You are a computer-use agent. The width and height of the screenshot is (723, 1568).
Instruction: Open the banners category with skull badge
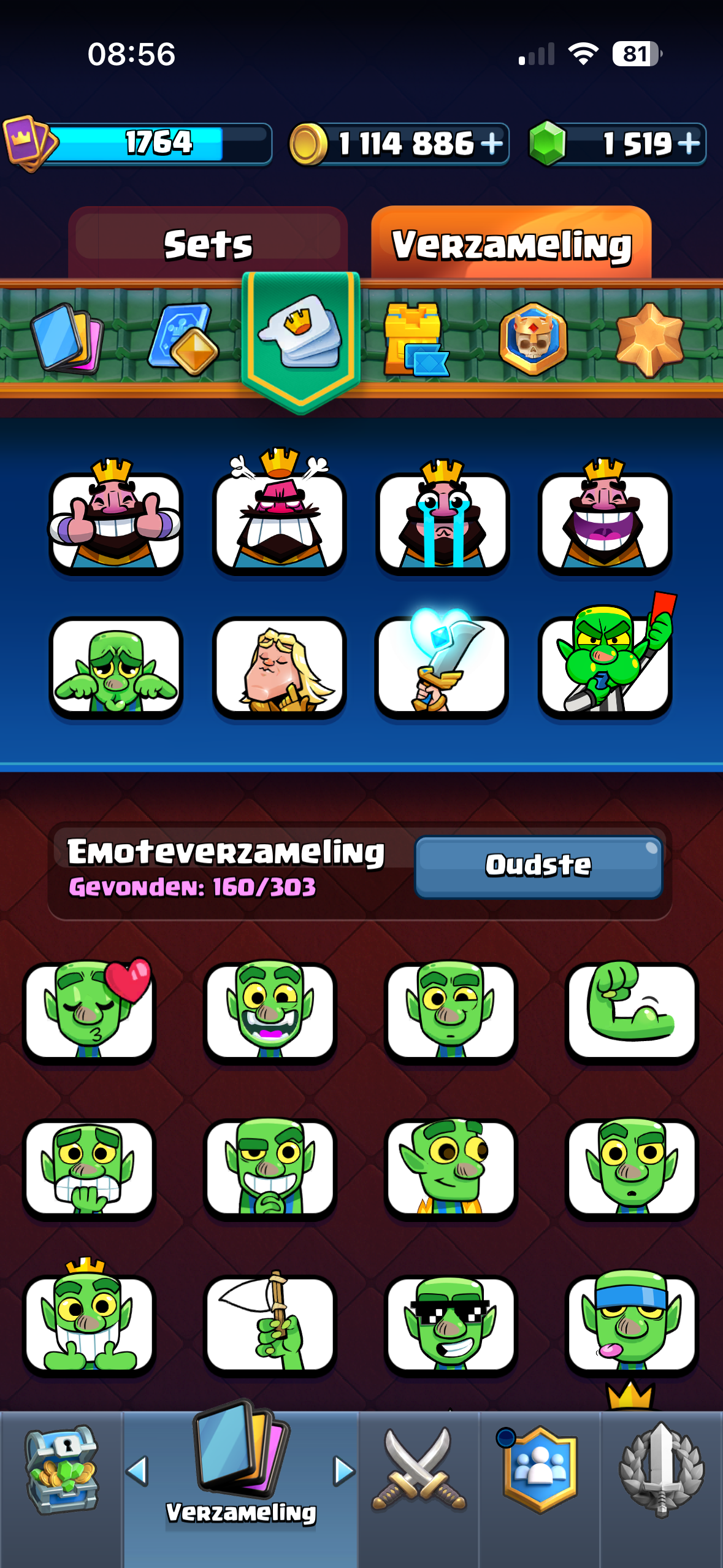pyautogui.click(x=533, y=339)
